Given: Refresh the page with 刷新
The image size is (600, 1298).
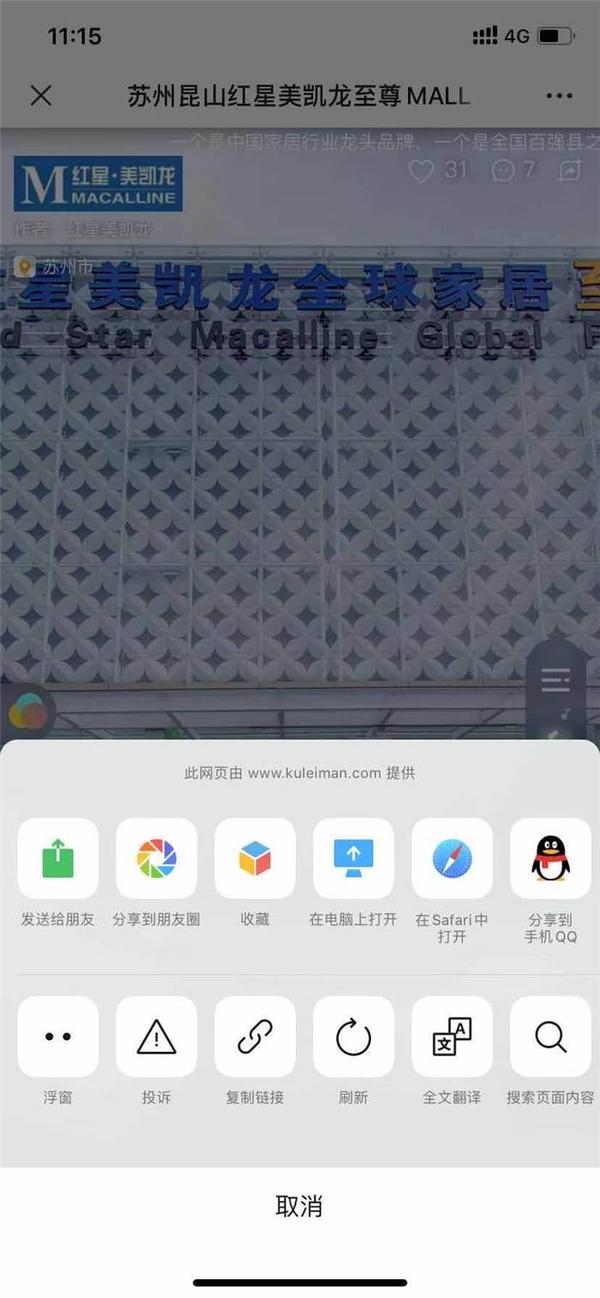Looking at the screenshot, I should pos(353,1037).
